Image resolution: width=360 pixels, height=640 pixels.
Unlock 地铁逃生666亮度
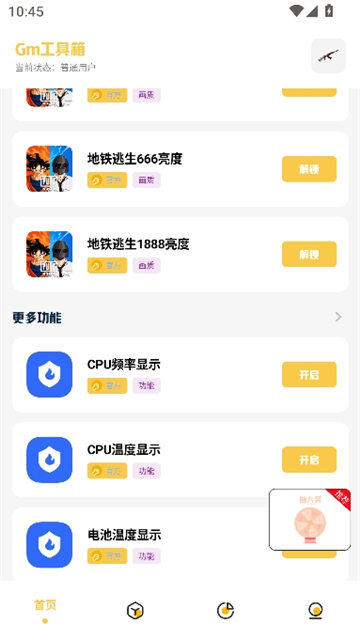(x=309, y=169)
